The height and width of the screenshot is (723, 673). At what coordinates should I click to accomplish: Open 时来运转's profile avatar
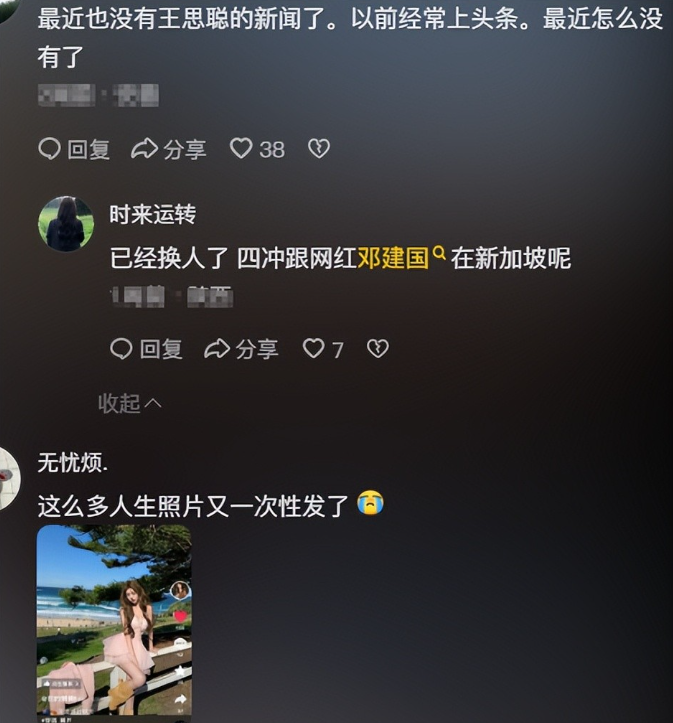tap(66, 223)
